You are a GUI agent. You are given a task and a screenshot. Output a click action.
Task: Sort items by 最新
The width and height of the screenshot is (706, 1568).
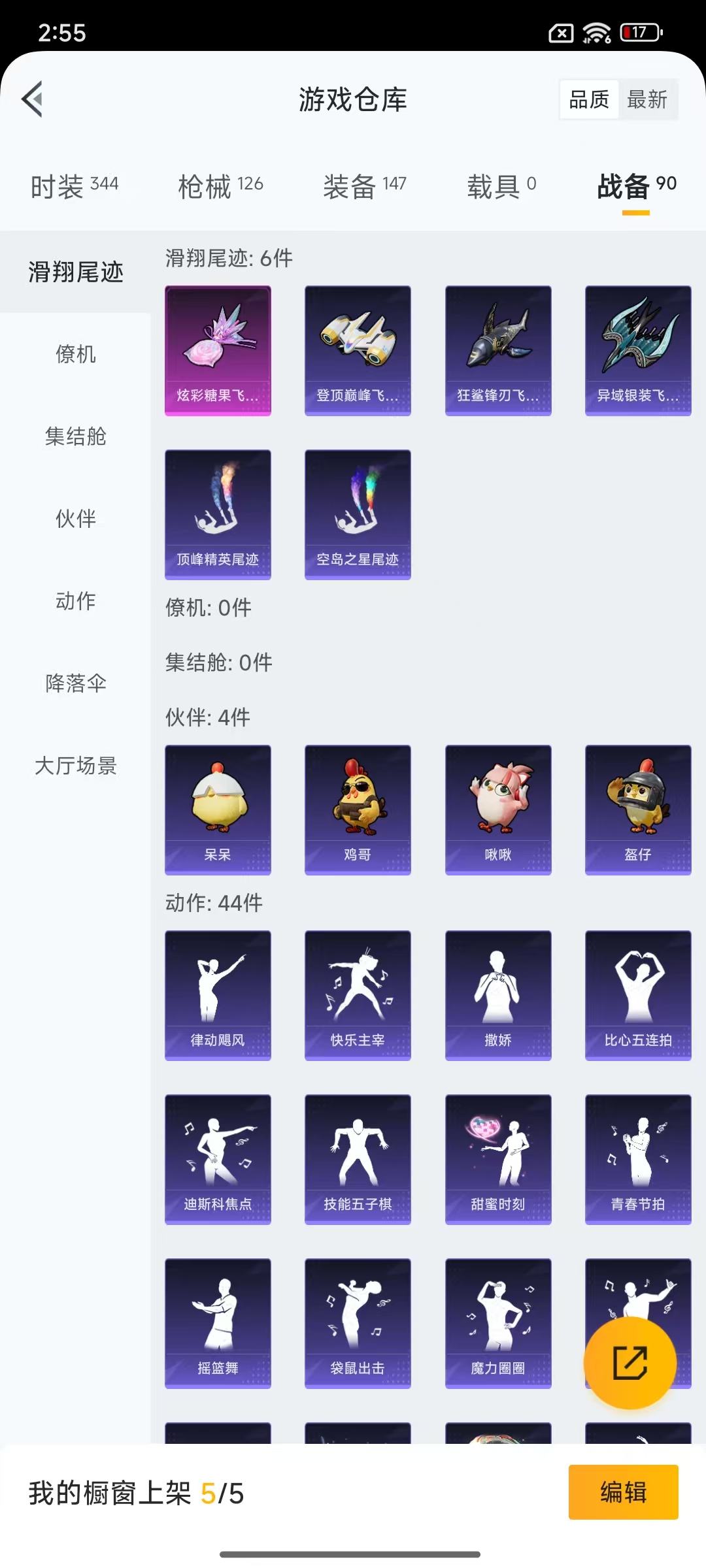647,99
